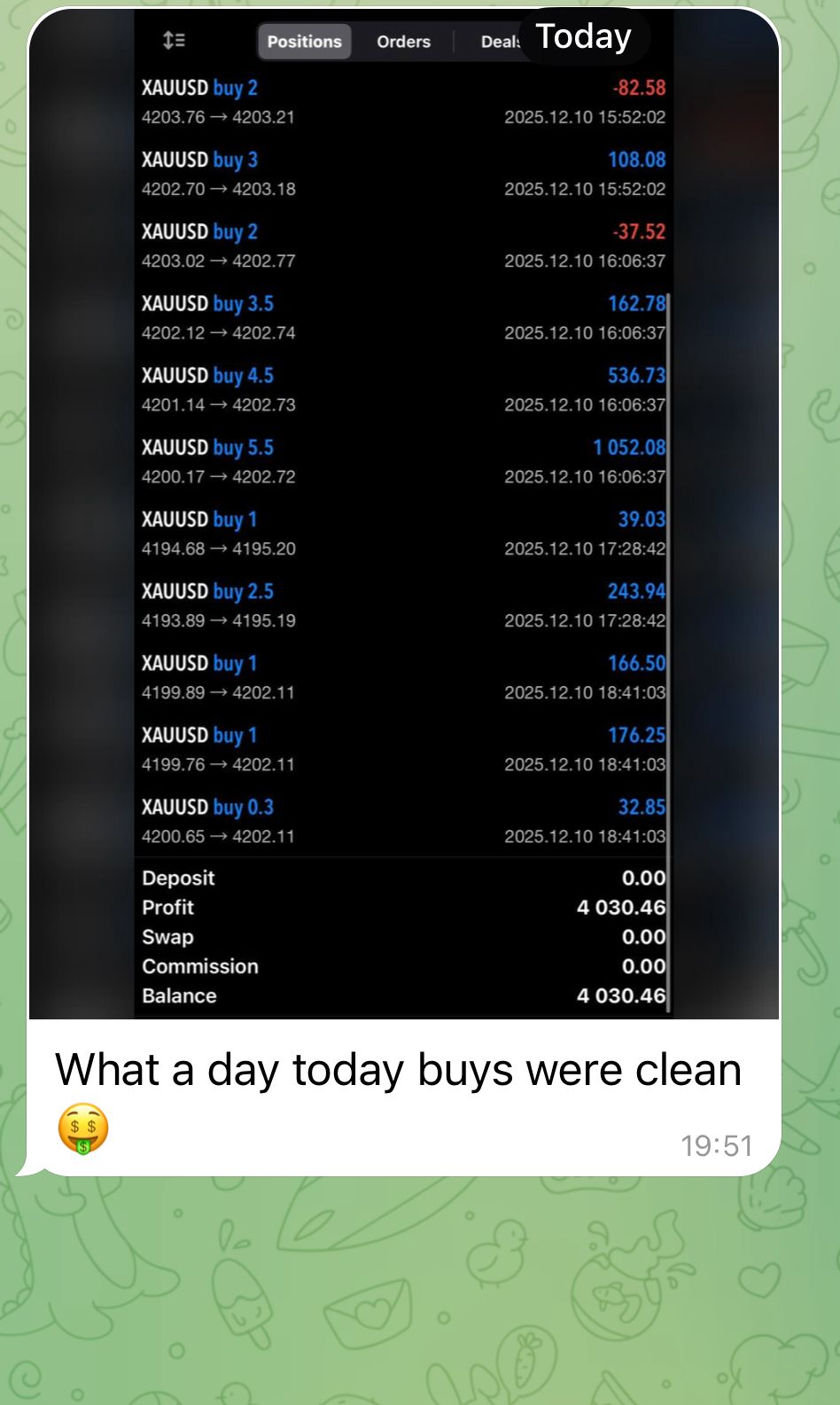
Task: Select the XAUUSD buy 5.5 position
Action: click(x=354, y=461)
